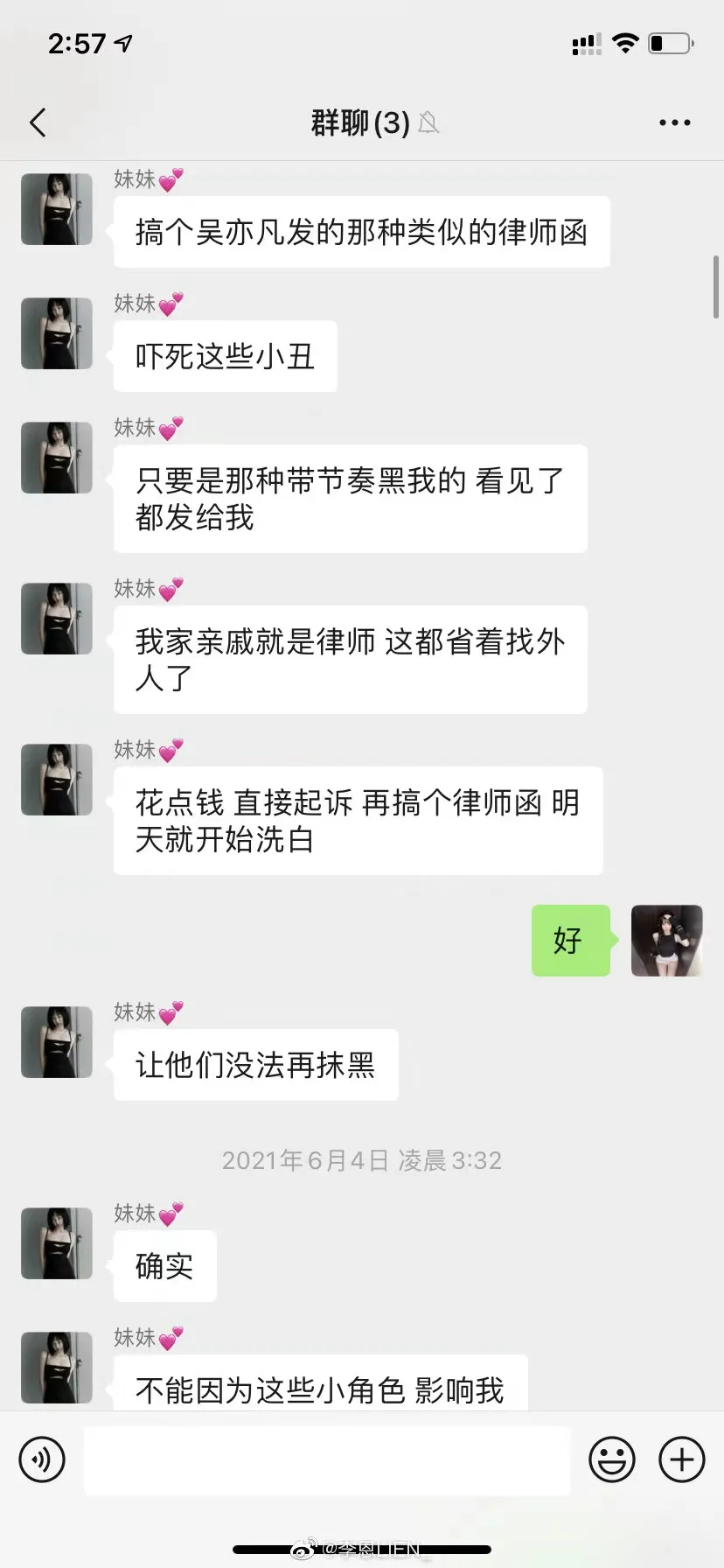724x1568 pixels.
Task: Tap the 2021年6月4日 timestamp
Action: (x=361, y=1160)
